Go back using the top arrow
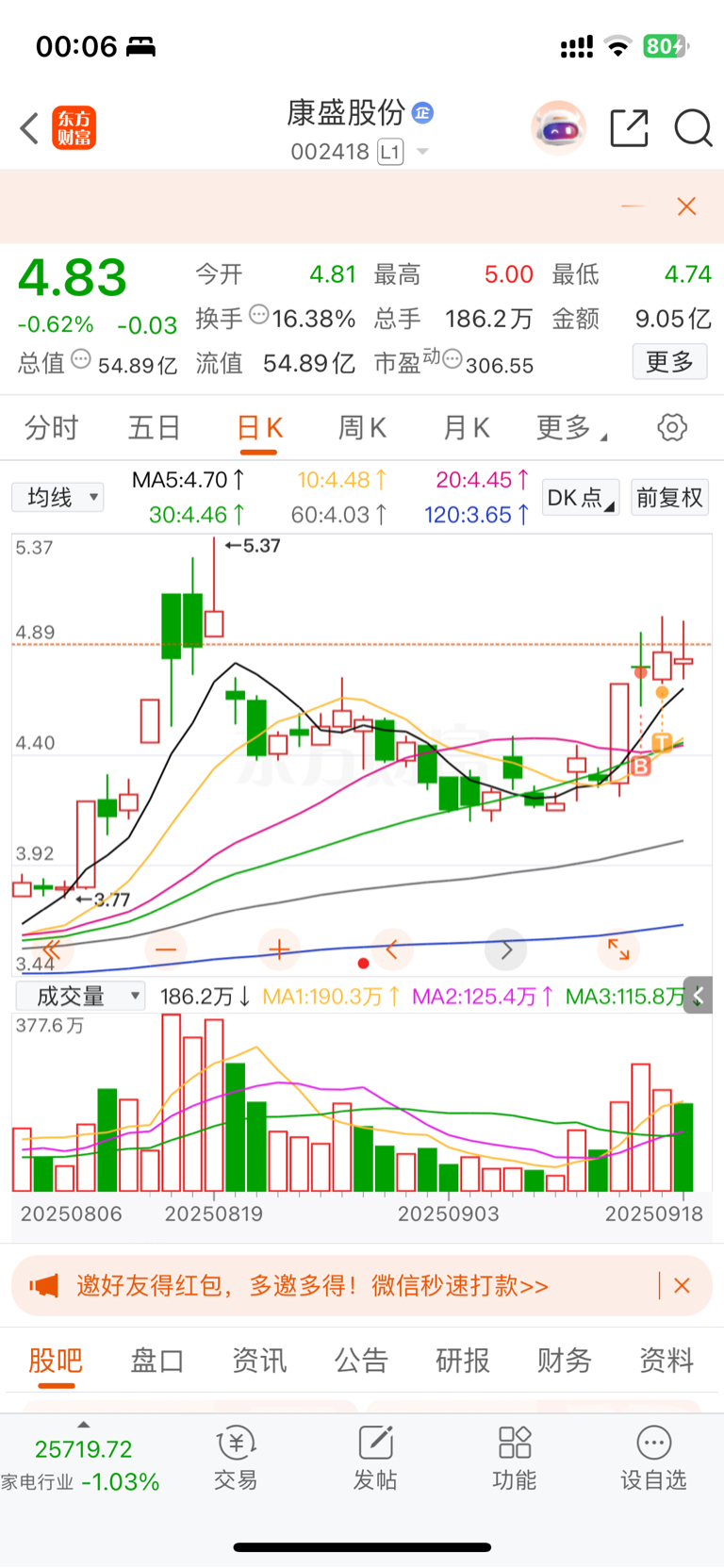Screen dimensions: 724x1568 [29, 128]
